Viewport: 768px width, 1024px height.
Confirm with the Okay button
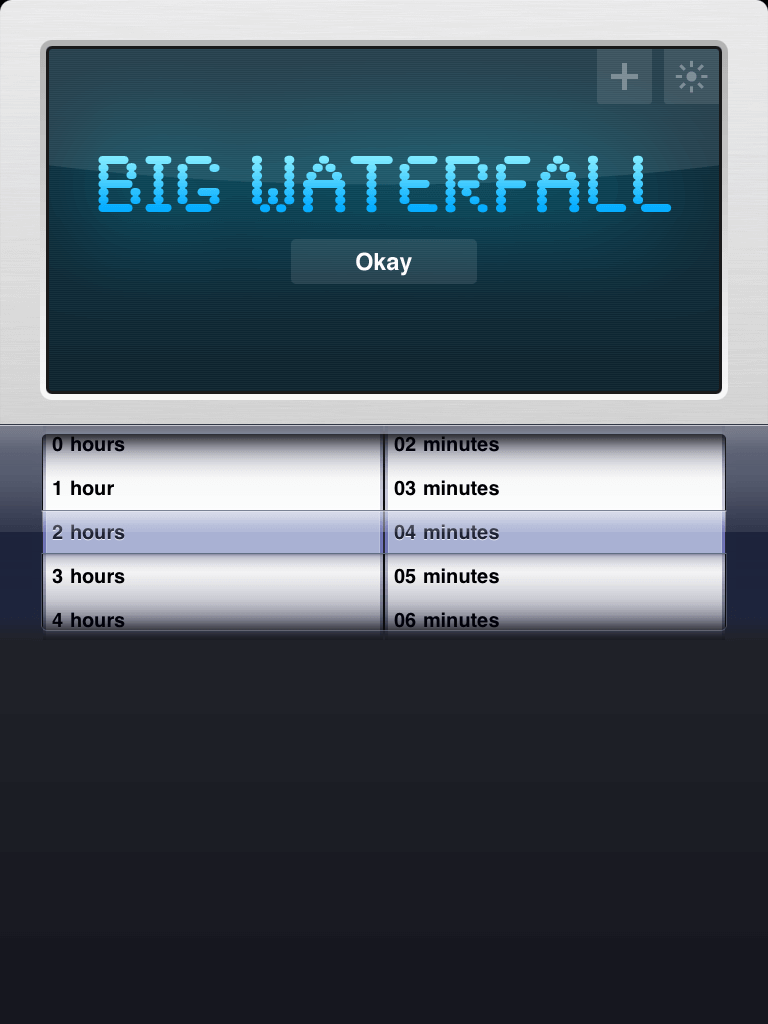[x=383, y=262]
